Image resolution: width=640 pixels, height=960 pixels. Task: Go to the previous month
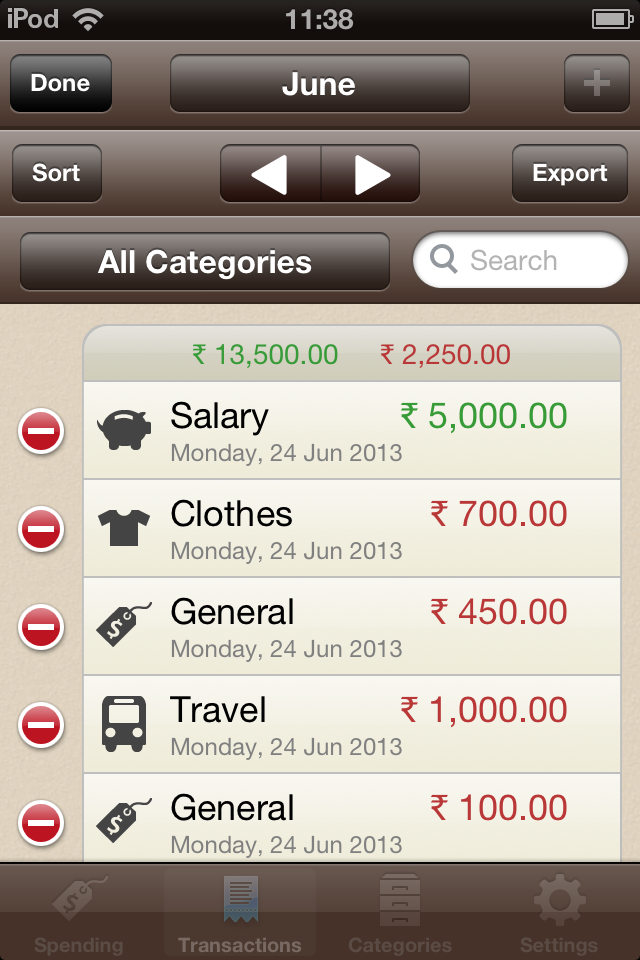pyautogui.click(x=270, y=174)
